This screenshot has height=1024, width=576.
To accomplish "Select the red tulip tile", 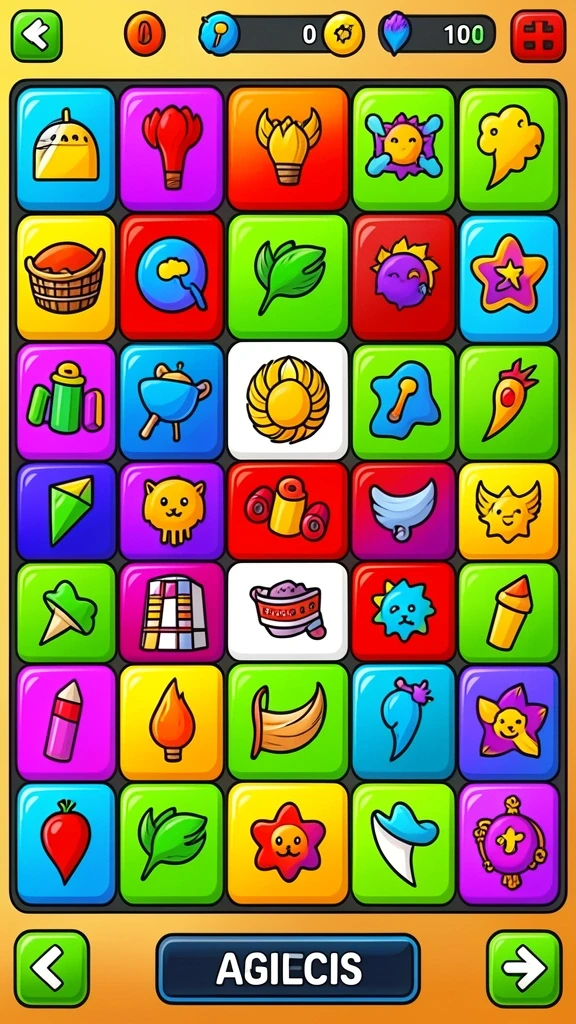I will coord(171,148).
